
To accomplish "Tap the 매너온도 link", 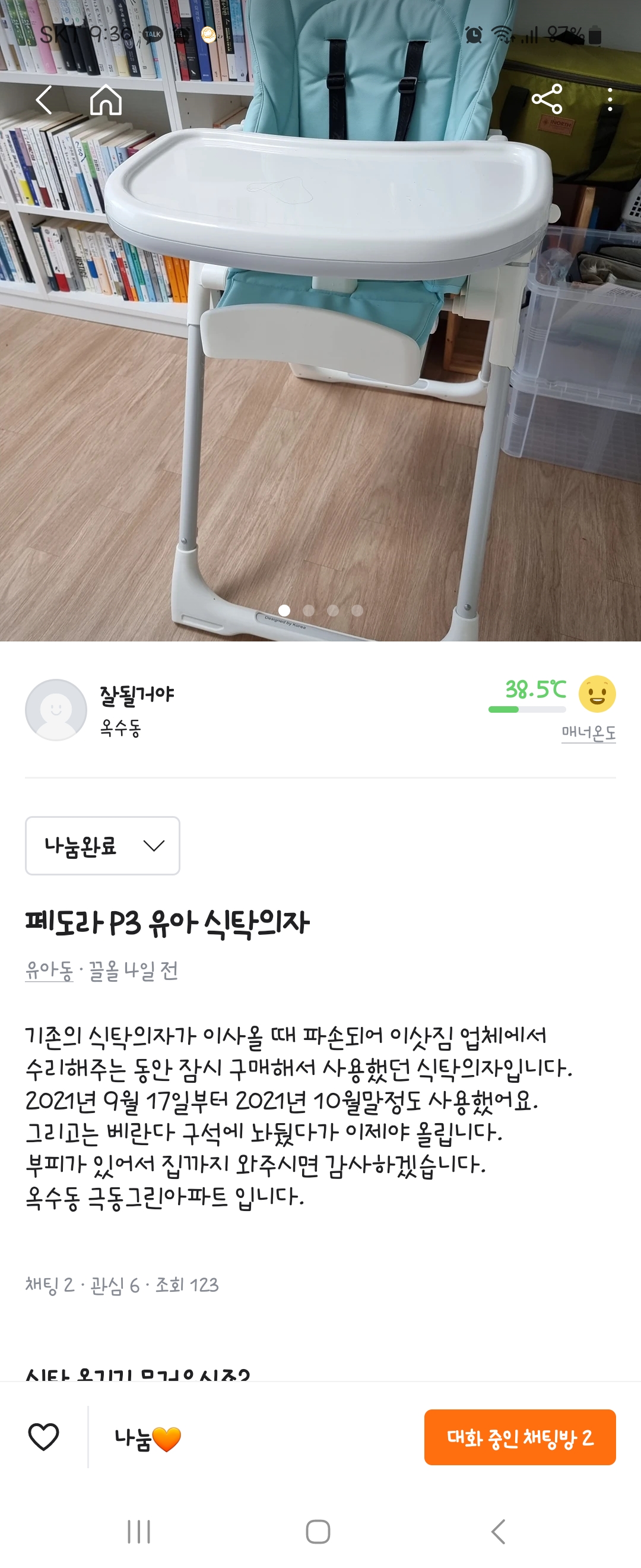I will pyautogui.click(x=588, y=732).
